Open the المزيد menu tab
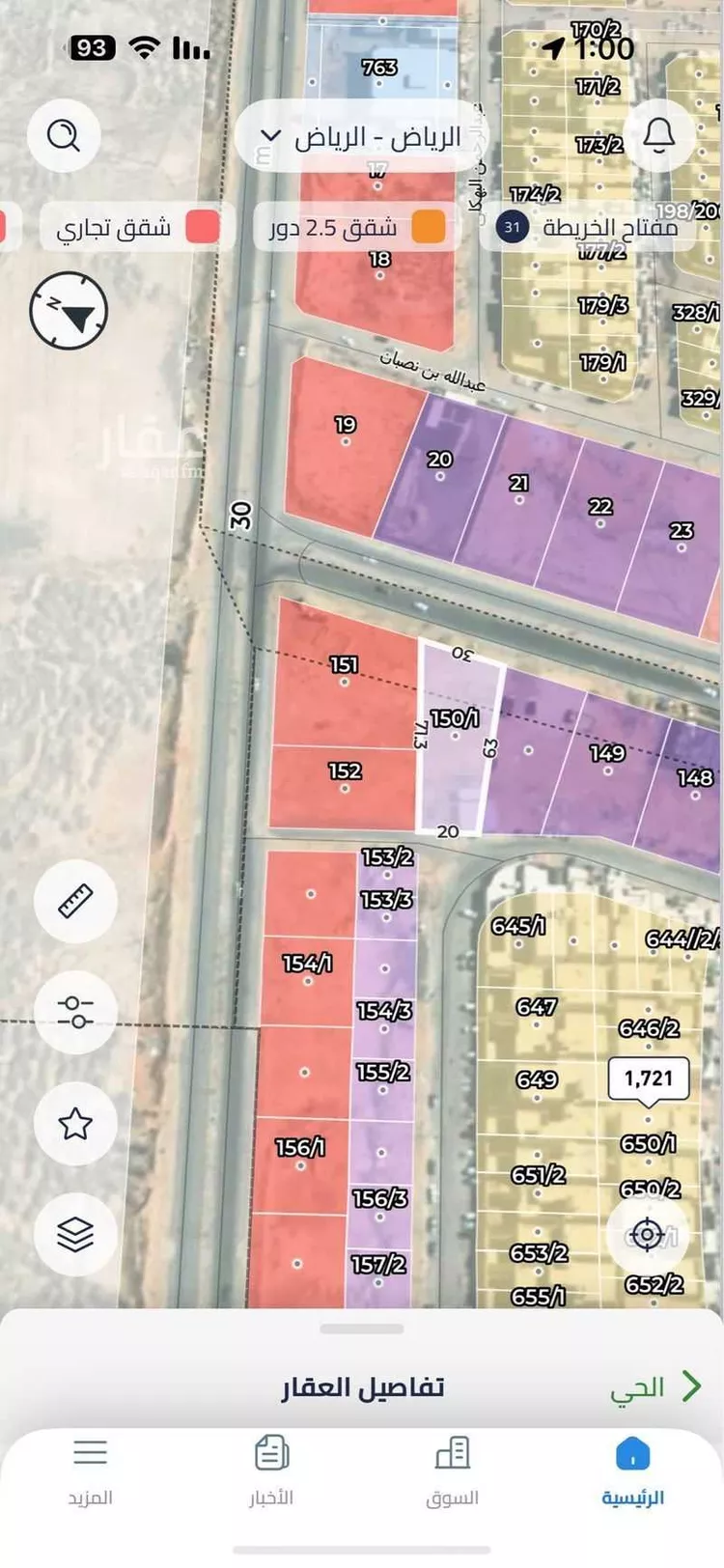The height and width of the screenshot is (1568, 724). [90, 1471]
